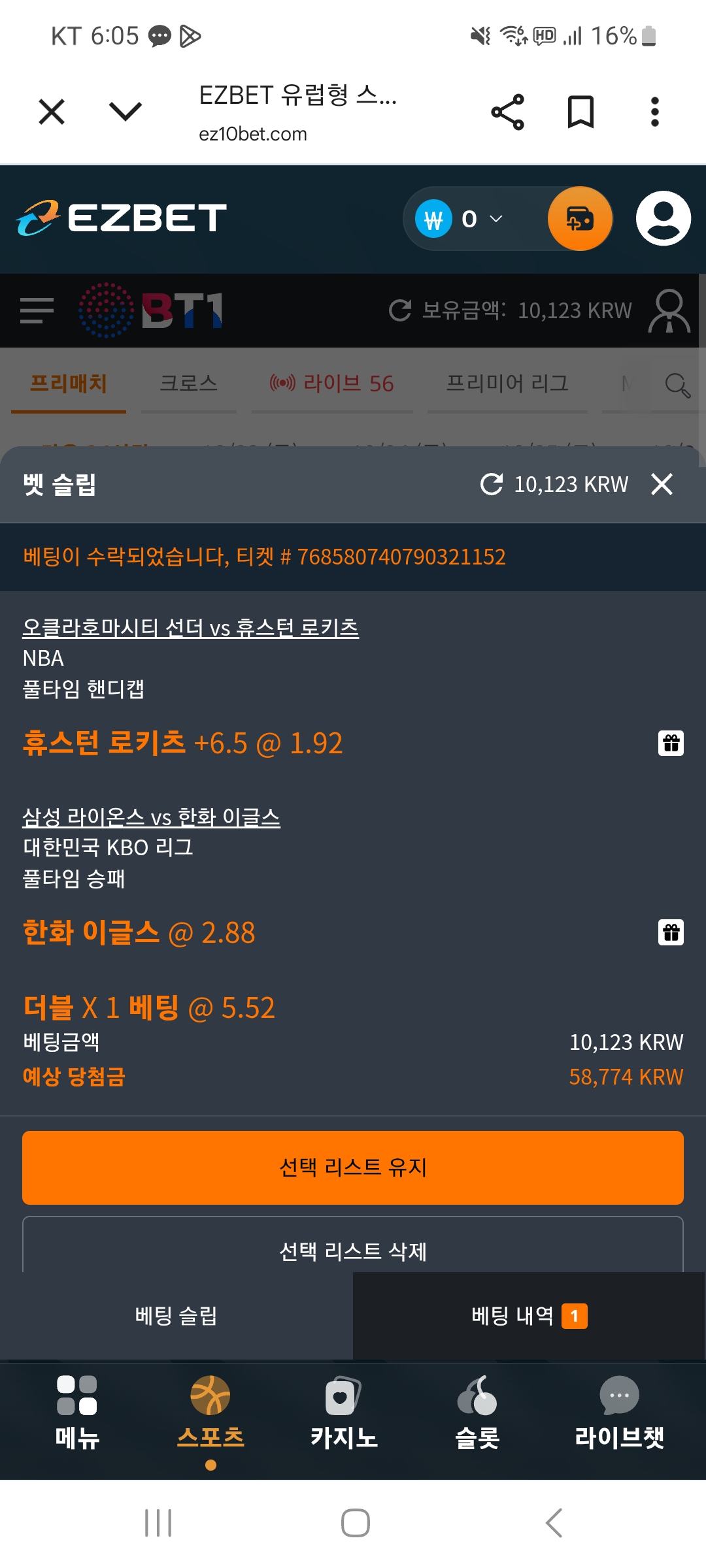
Task: Close the 벳 슬립 panel
Action: pyautogui.click(x=662, y=484)
